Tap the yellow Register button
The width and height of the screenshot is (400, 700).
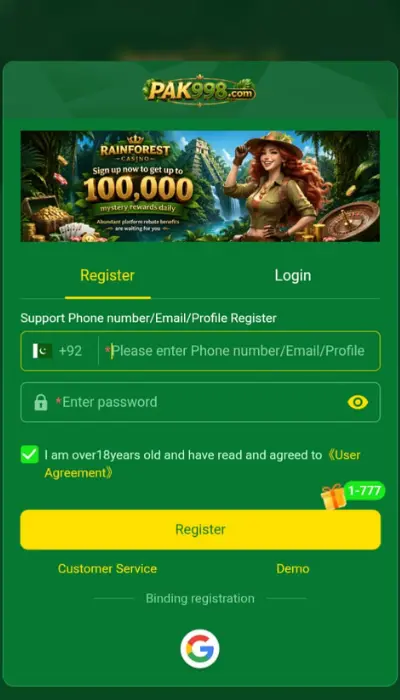coord(200,529)
